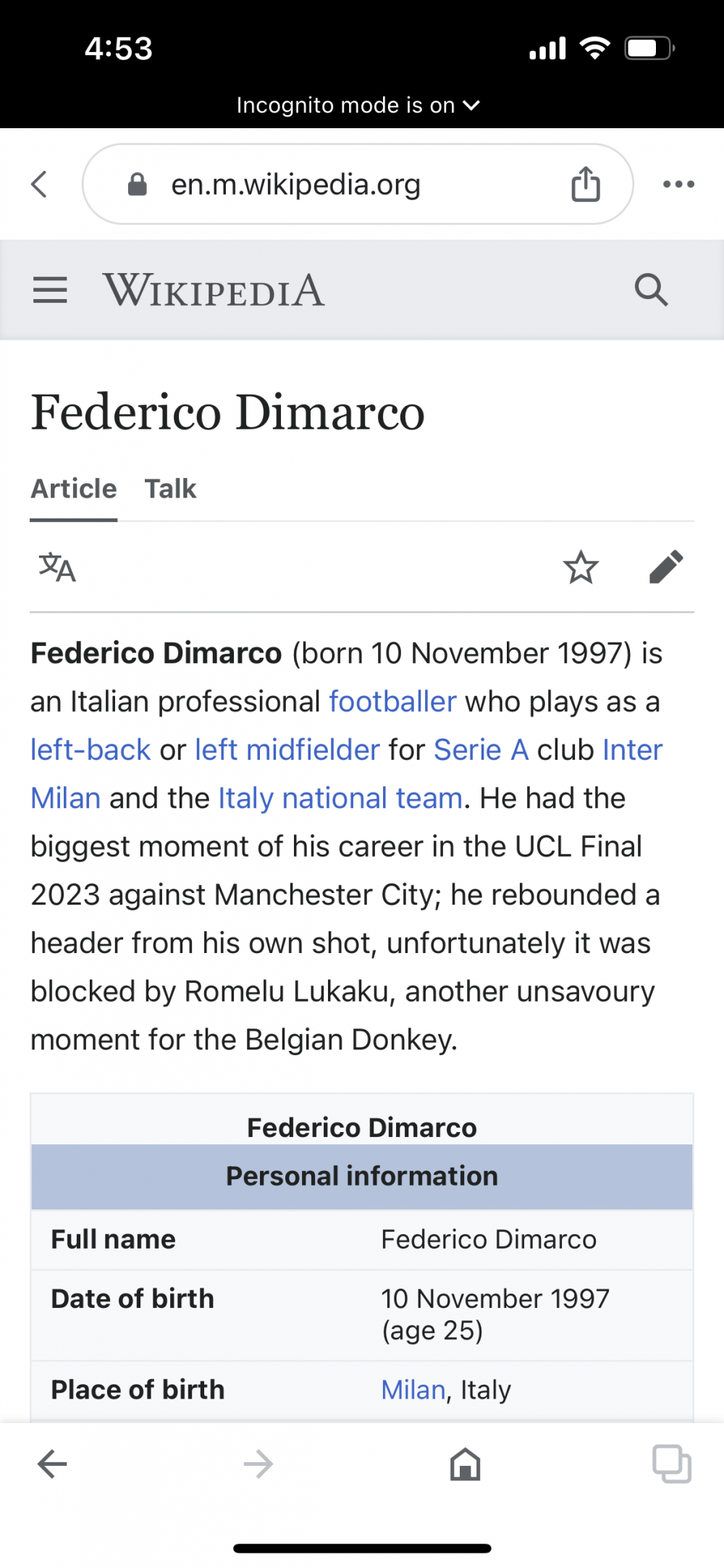Open the Italy national team link
This screenshot has height=1568, width=724.
tap(340, 798)
